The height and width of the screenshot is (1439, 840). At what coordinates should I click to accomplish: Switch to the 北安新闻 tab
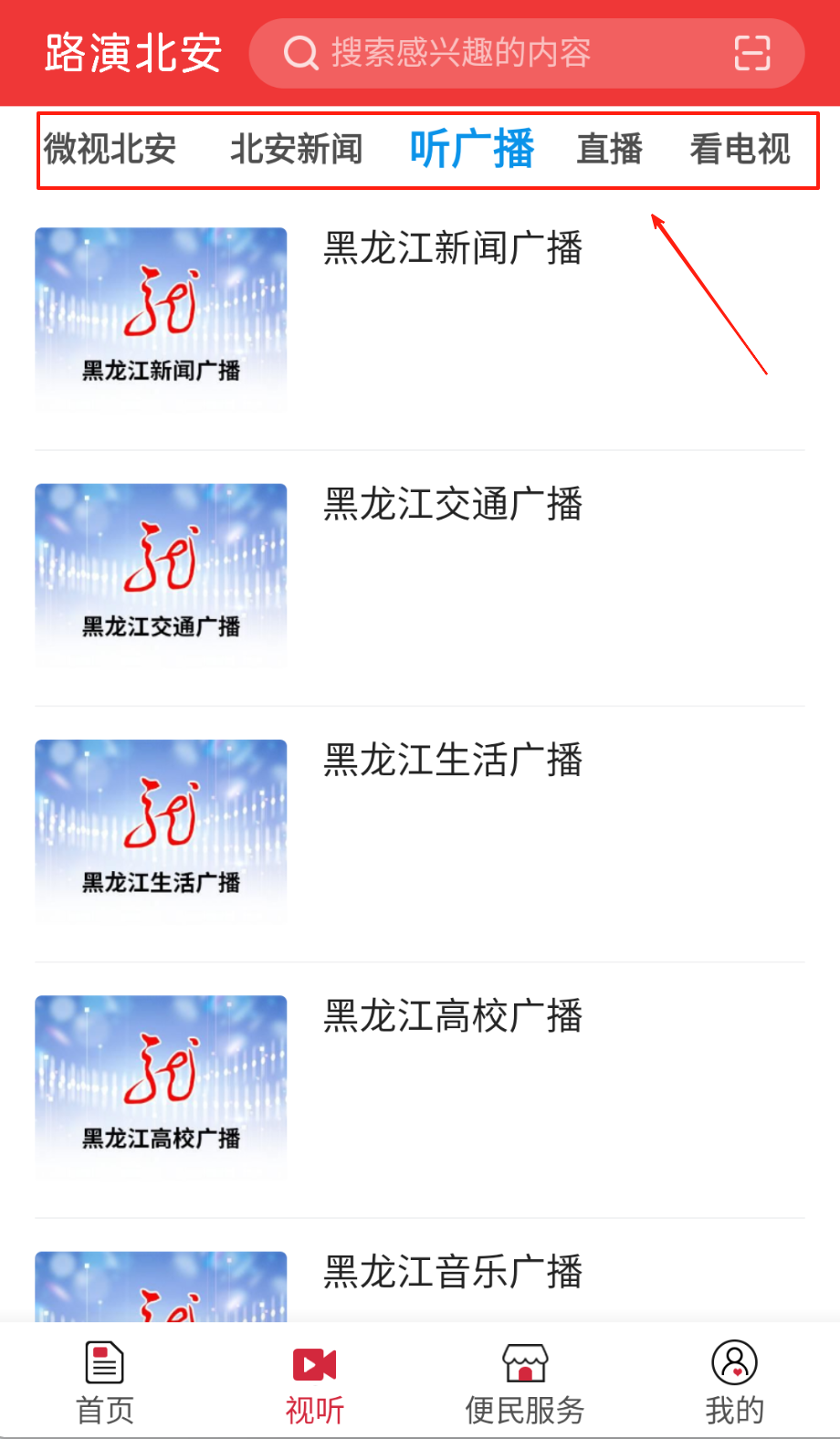pos(296,150)
